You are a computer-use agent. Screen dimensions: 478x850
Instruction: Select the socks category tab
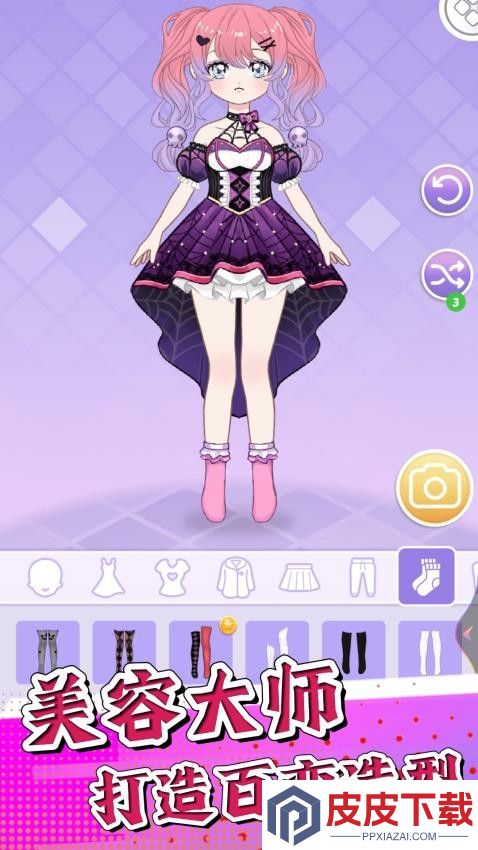[426, 577]
